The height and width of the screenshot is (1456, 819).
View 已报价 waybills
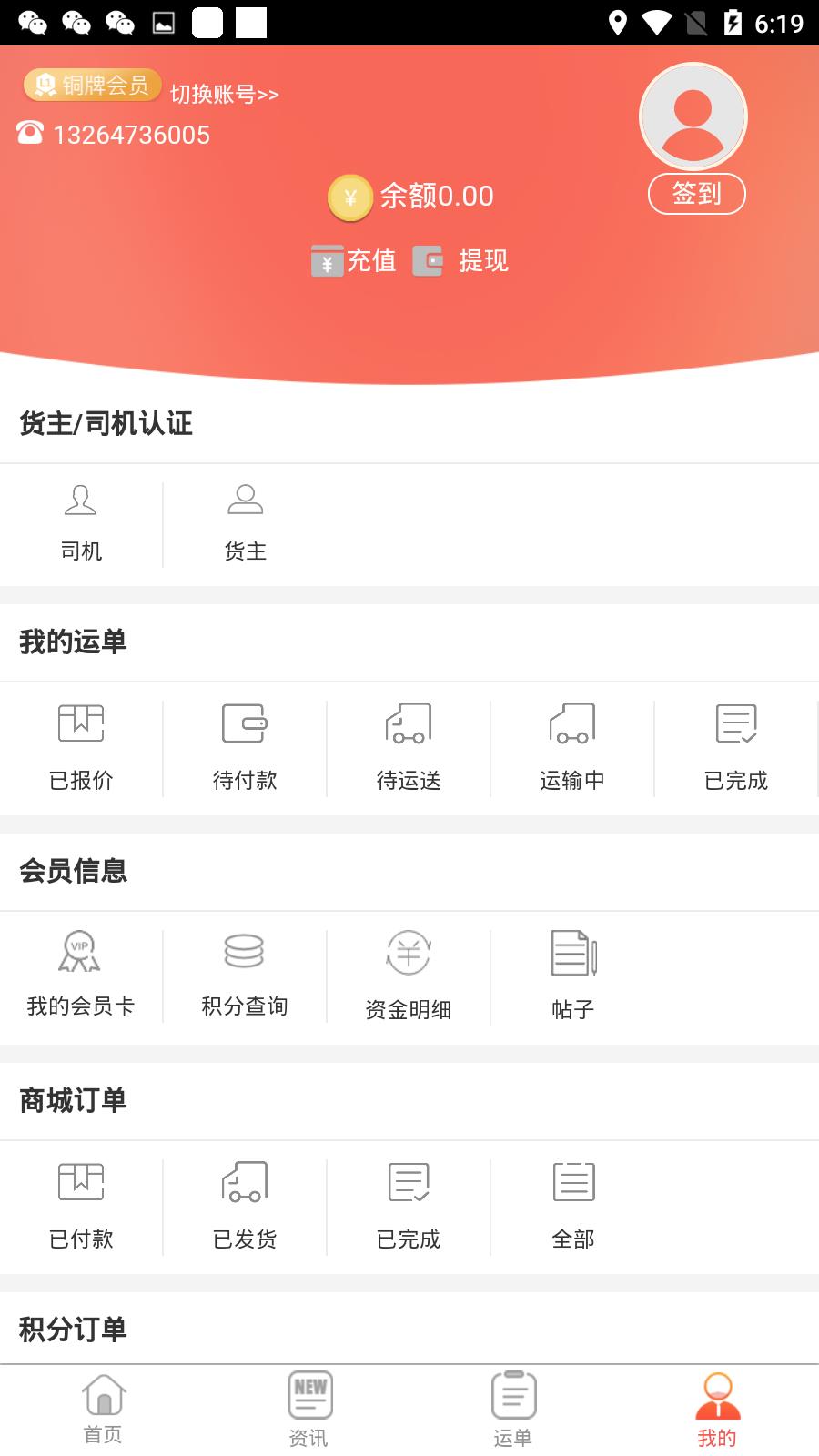[x=81, y=748]
